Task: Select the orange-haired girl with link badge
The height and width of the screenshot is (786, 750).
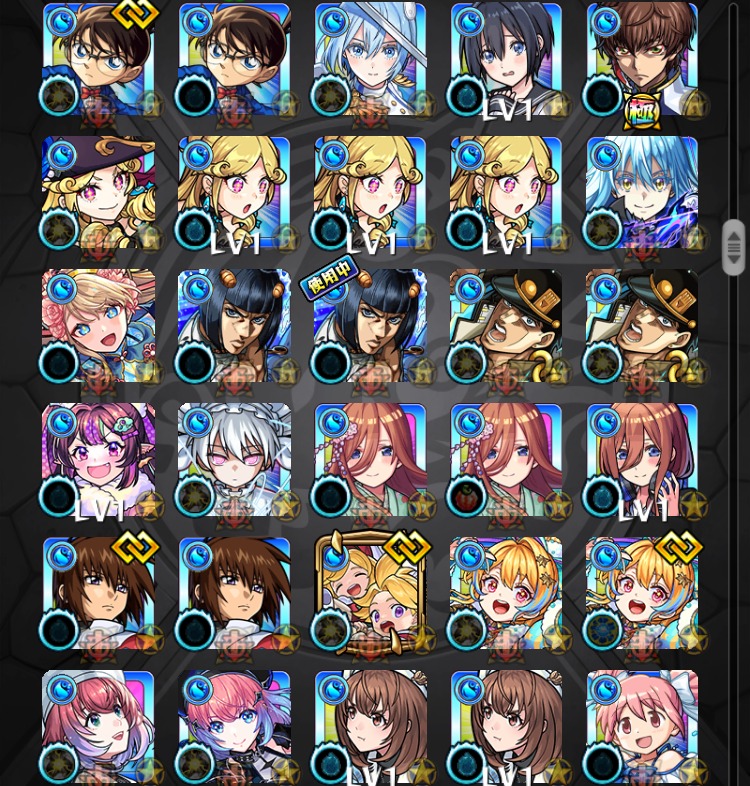Action: (x=642, y=594)
